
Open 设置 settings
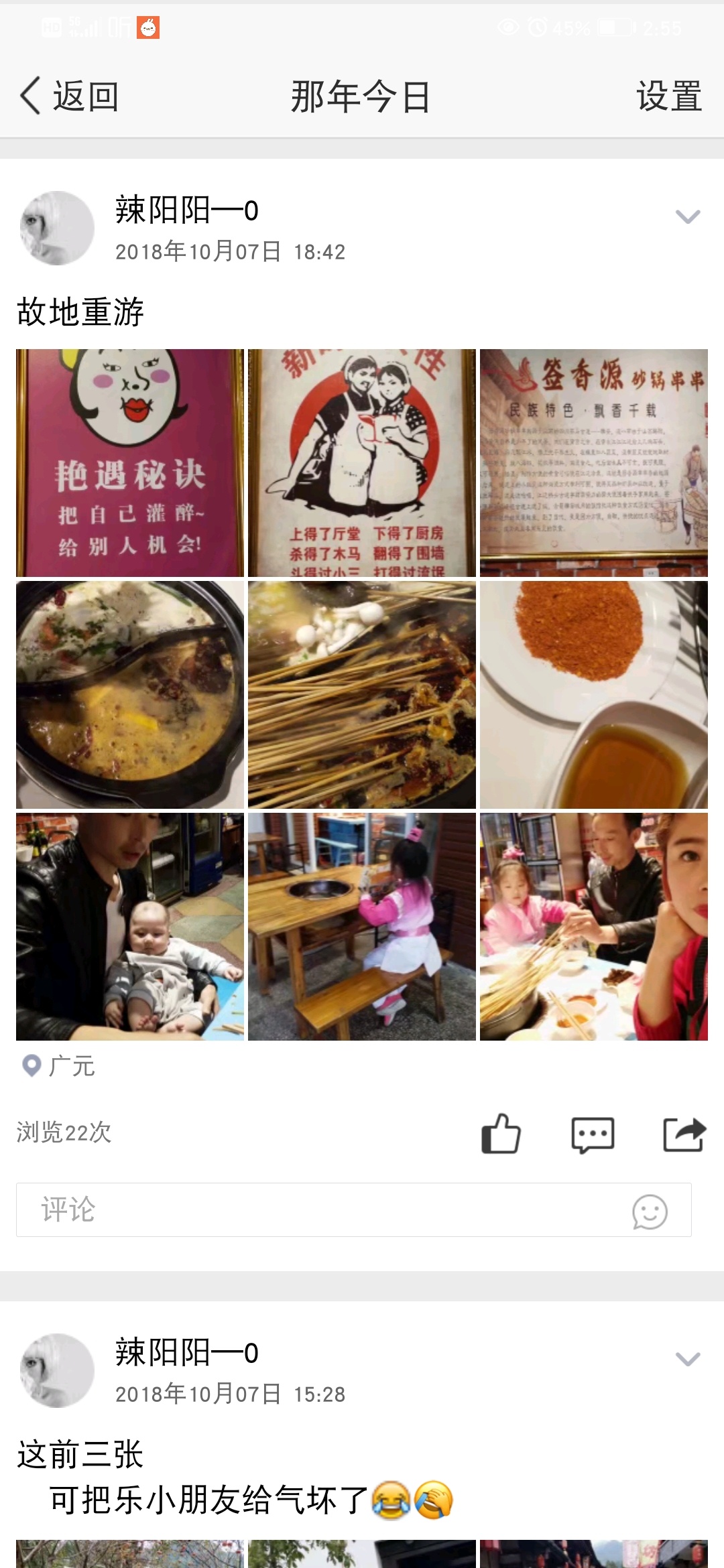click(x=668, y=96)
